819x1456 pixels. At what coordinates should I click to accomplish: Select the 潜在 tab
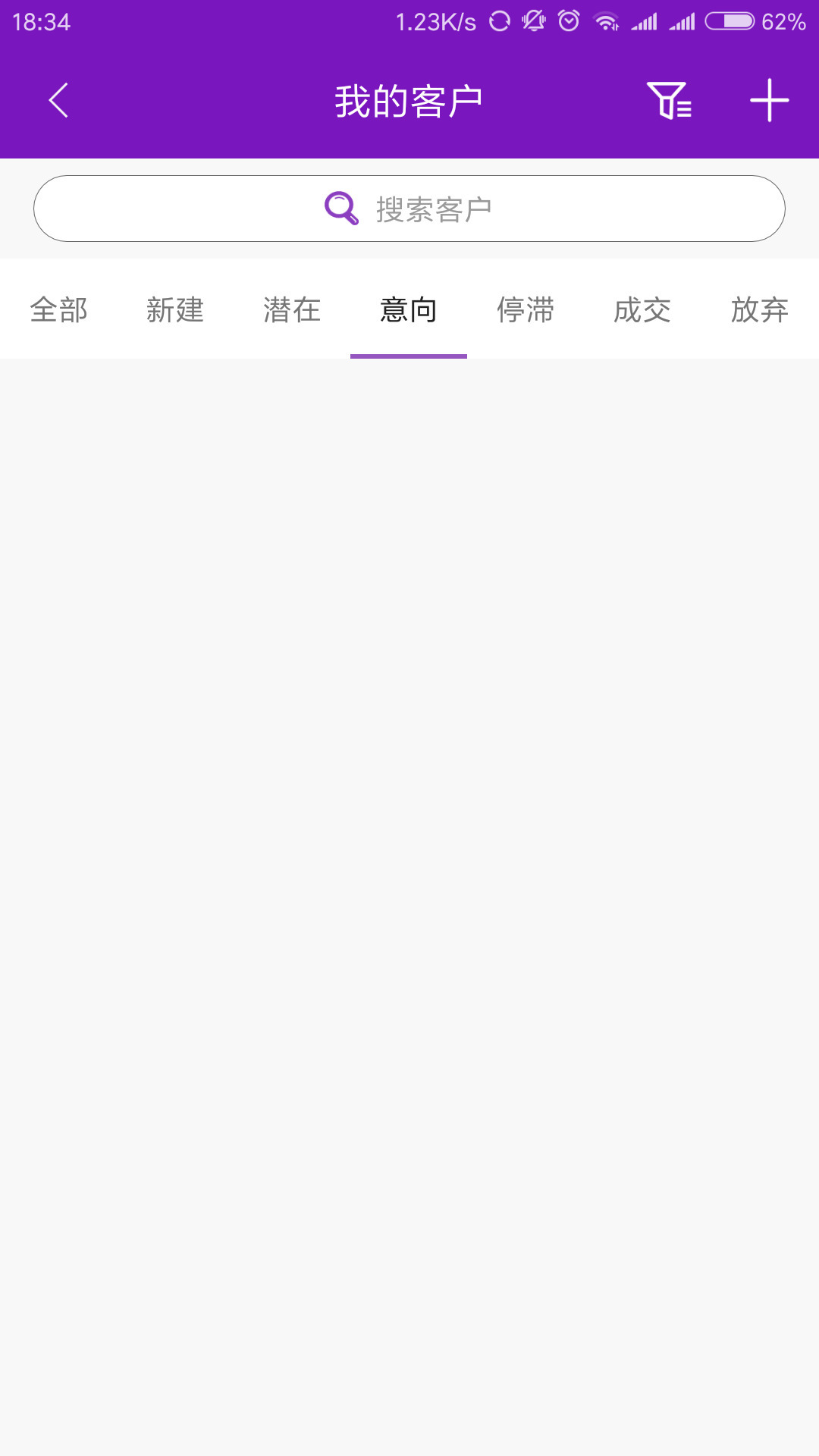click(292, 309)
